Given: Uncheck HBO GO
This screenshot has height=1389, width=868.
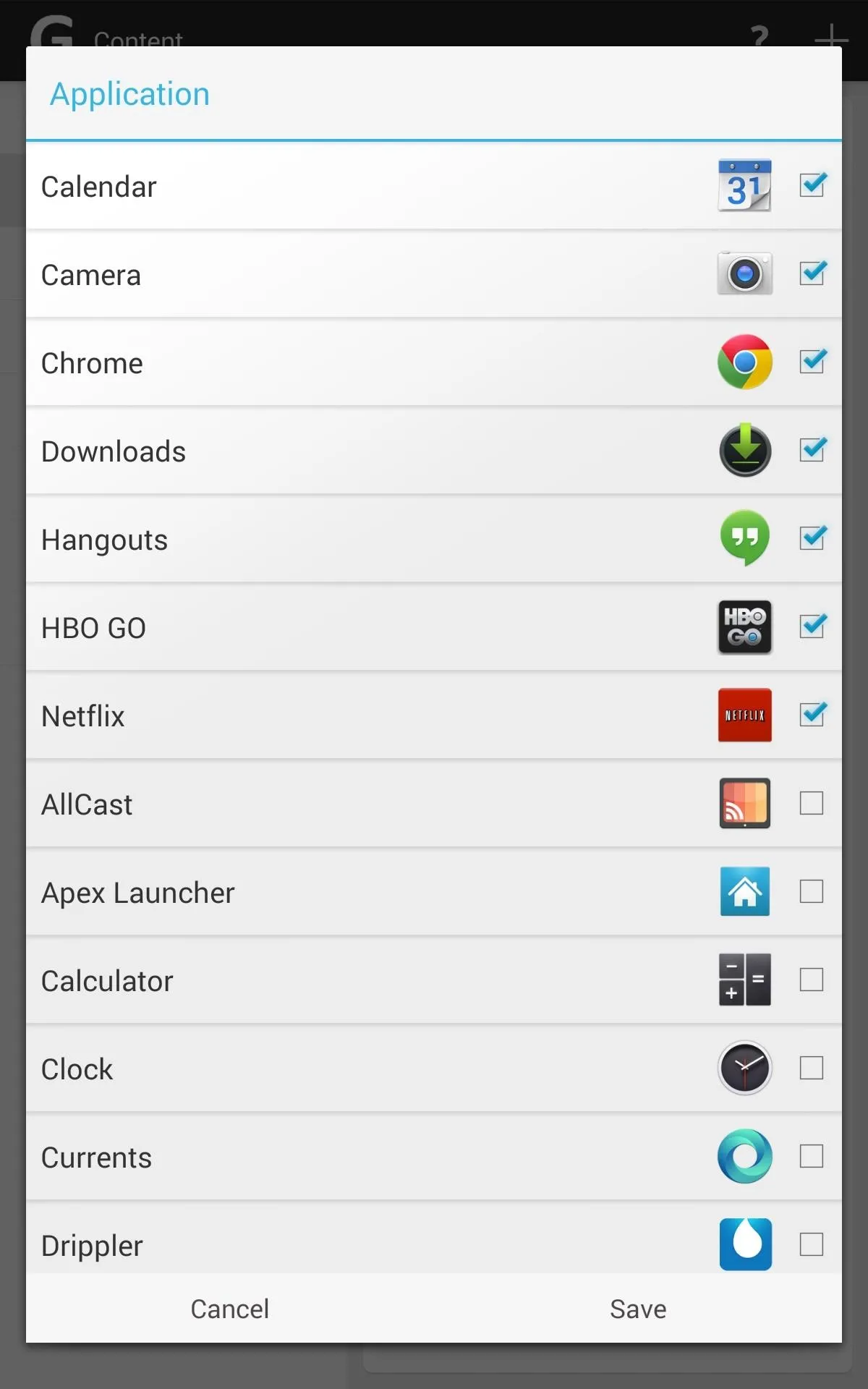Looking at the screenshot, I should tap(812, 626).
